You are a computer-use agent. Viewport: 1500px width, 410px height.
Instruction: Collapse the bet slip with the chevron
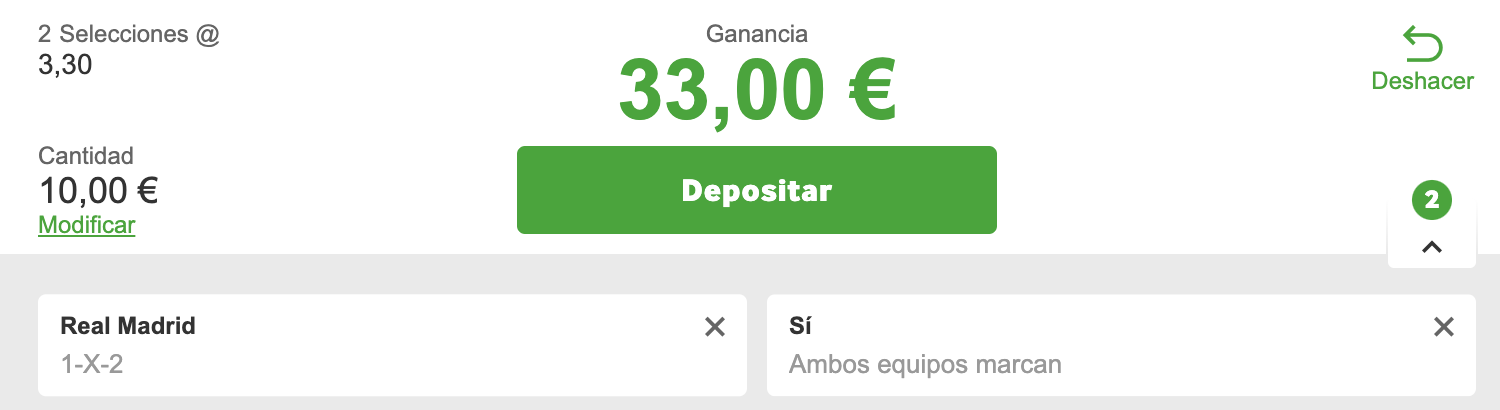[x=1431, y=247]
